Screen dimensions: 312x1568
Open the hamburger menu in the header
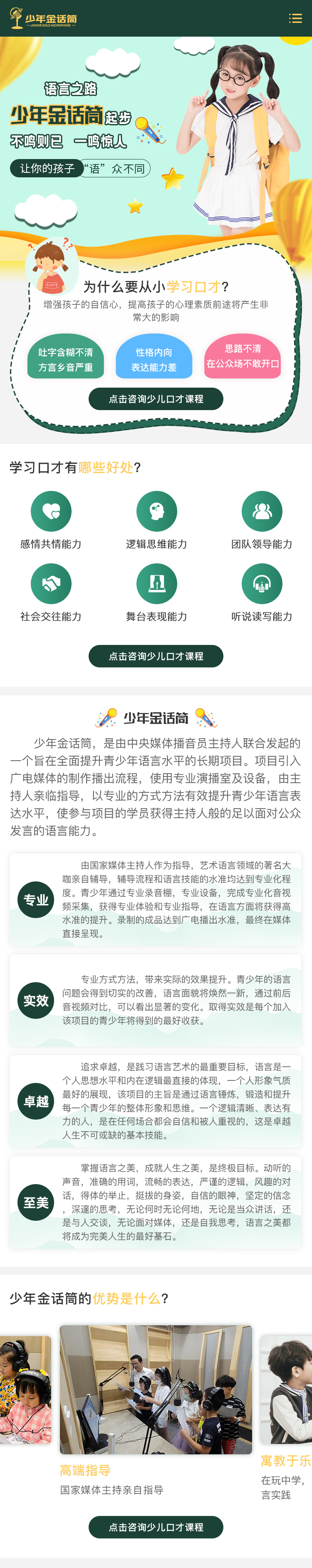point(295,18)
